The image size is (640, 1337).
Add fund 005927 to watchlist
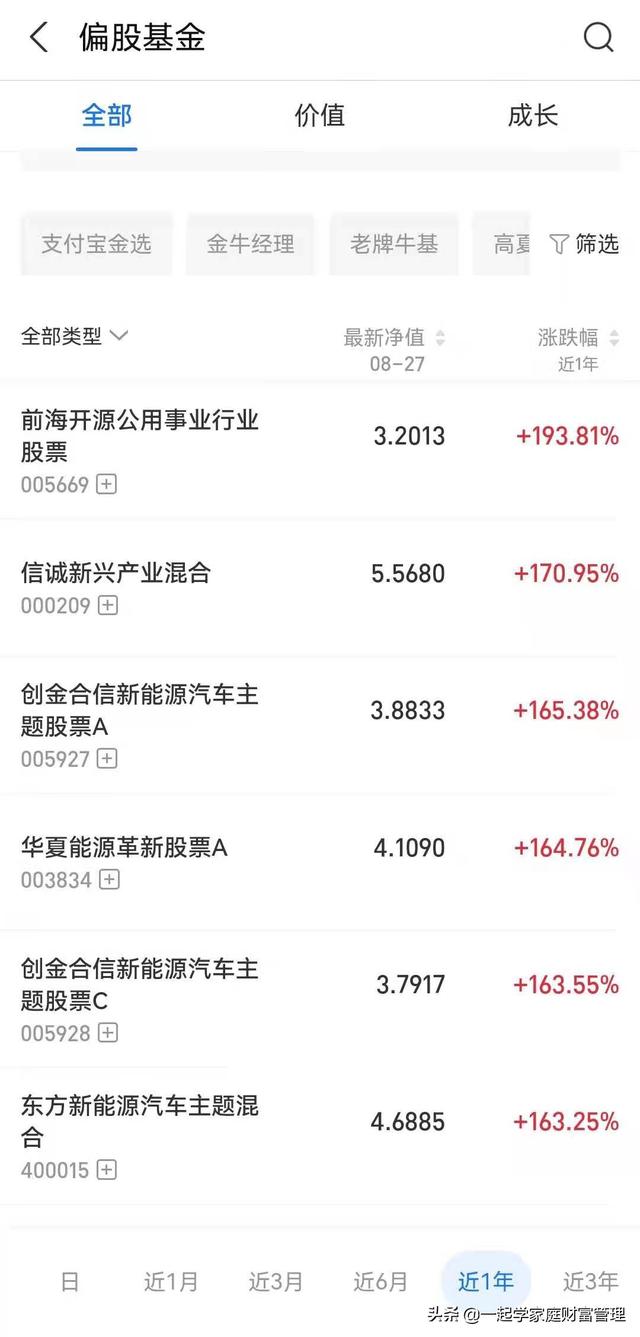[108, 759]
